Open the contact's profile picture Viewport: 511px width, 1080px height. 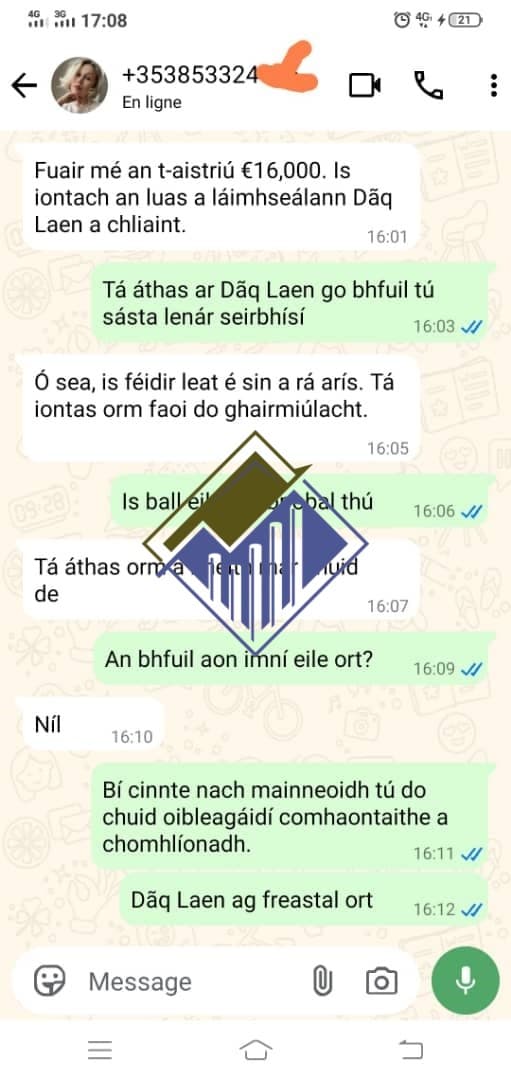79,85
